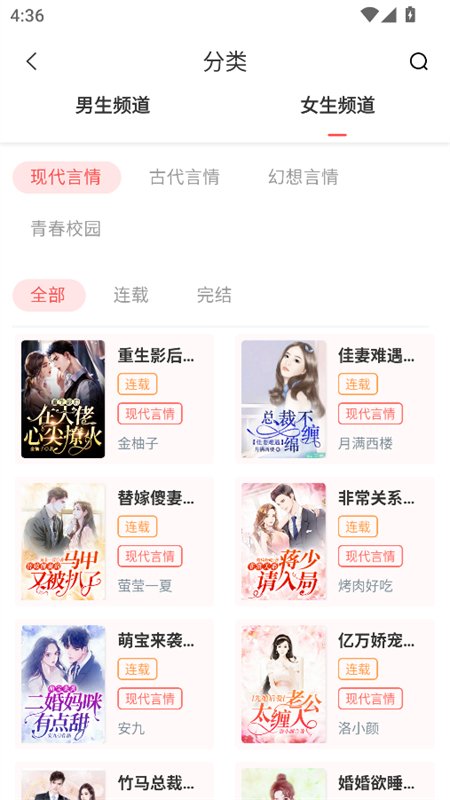Open the book 佳妻难遇 by 月满西楼
This screenshot has width=450, height=800.
[x=335, y=399]
